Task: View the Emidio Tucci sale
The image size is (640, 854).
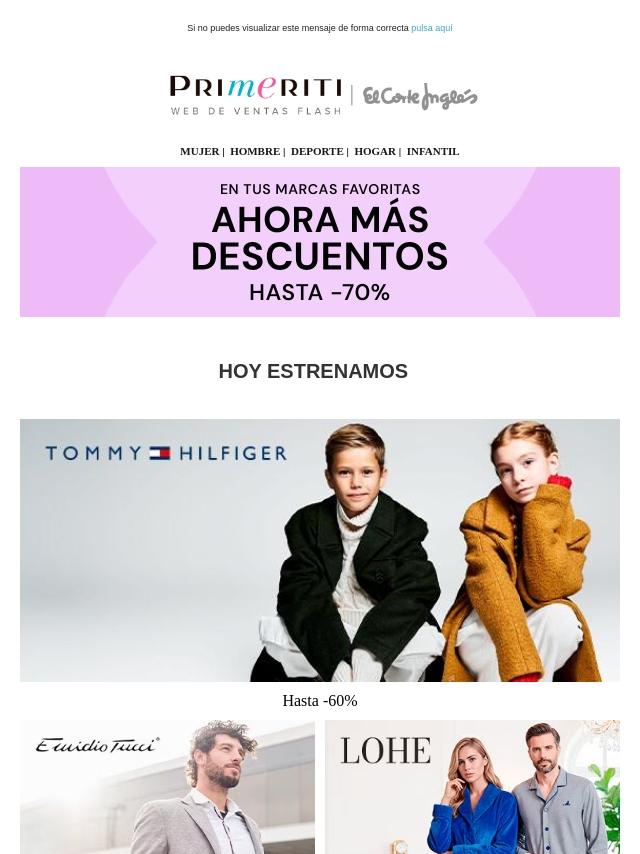Action: click(x=167, y=786)
